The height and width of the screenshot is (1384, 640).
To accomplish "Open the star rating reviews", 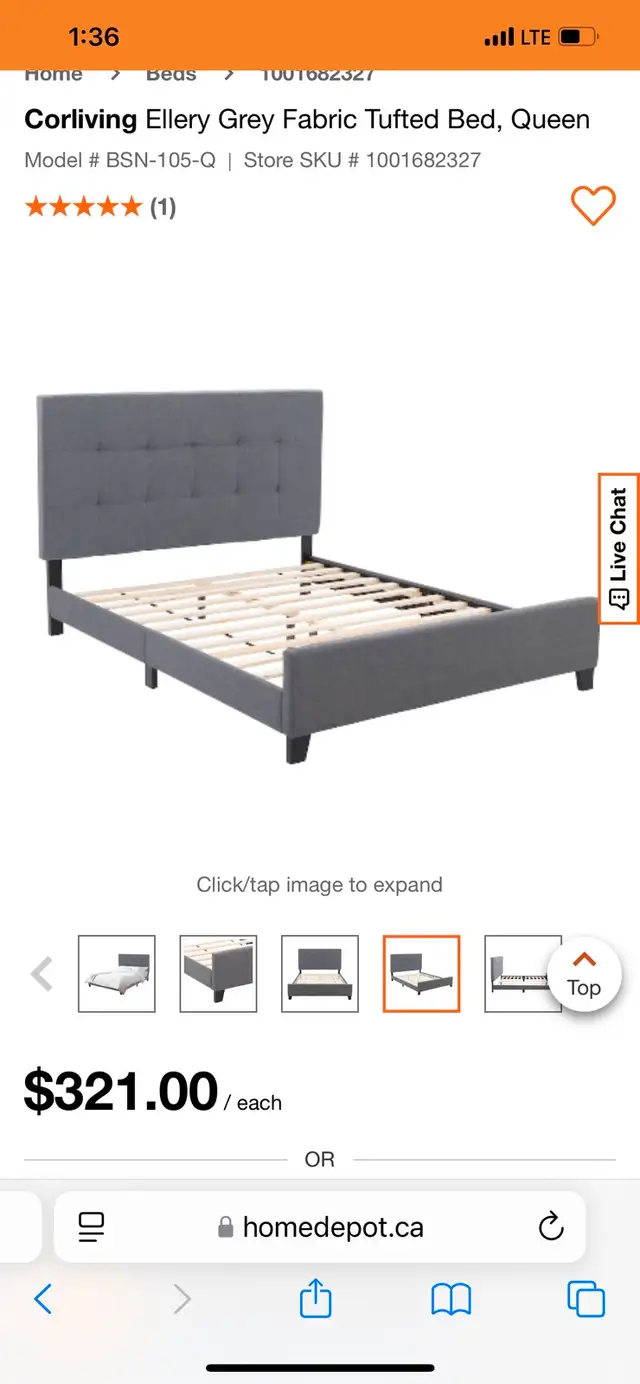I will (100, 207).
